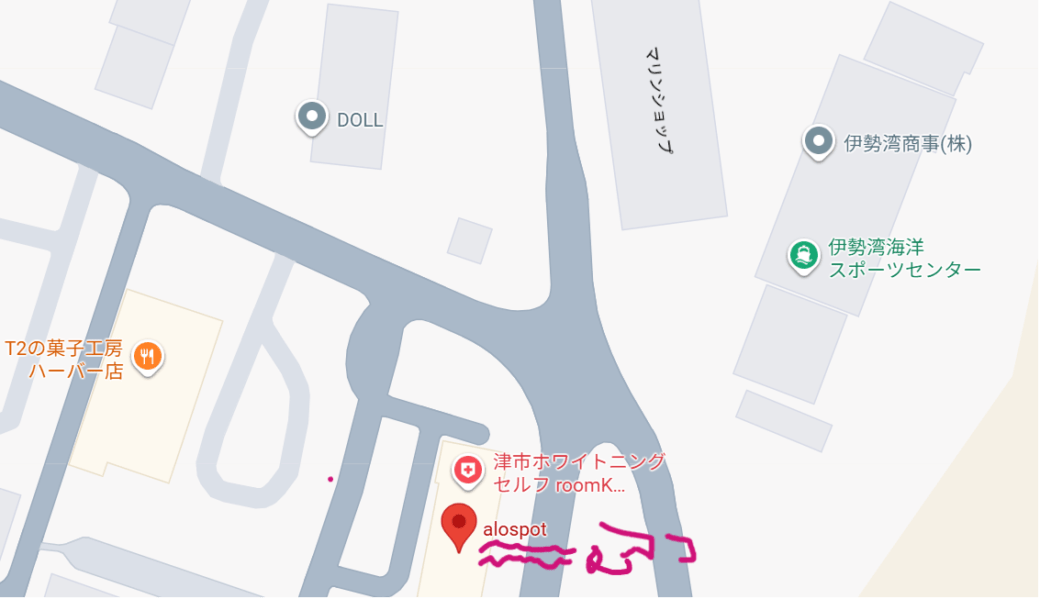Open 伊勢湾海洋スポーツセンター place details
The image size is (1040, 599).
pos(802,255)
